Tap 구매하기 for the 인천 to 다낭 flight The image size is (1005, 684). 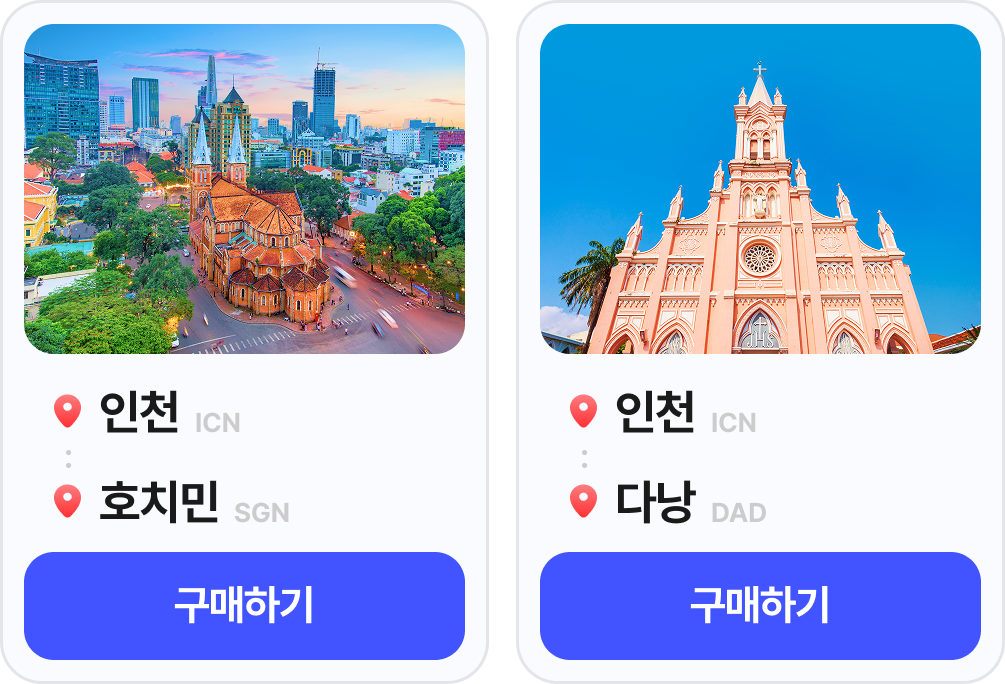(760, 606)
